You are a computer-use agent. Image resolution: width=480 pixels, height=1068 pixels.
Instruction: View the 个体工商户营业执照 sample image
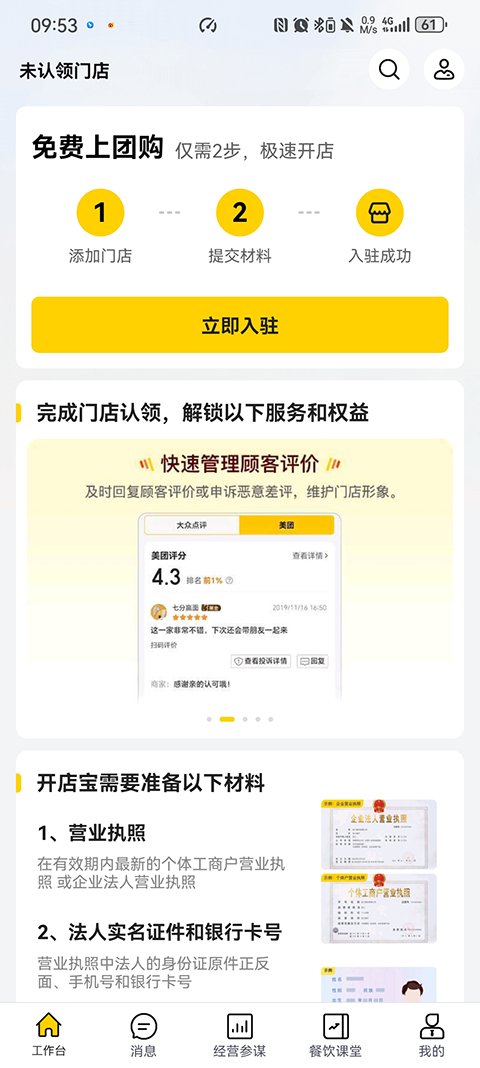pos(379,909)
